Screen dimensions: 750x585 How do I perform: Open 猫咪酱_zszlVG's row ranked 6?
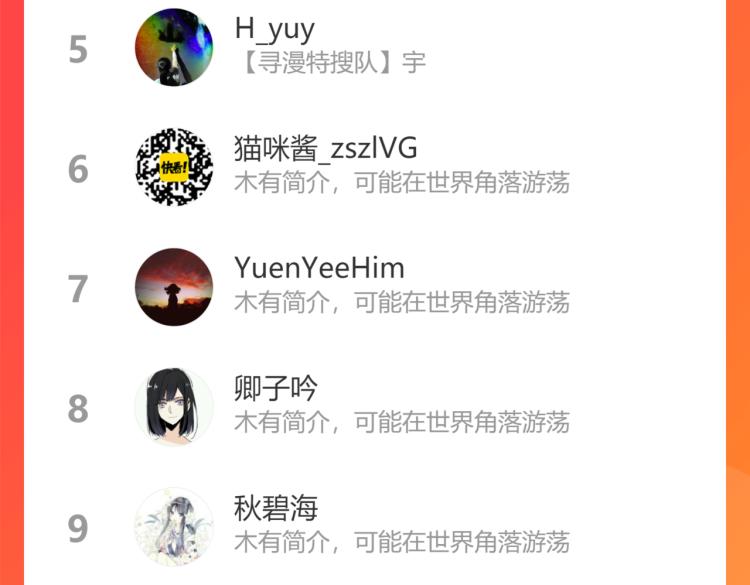[375, 167]
